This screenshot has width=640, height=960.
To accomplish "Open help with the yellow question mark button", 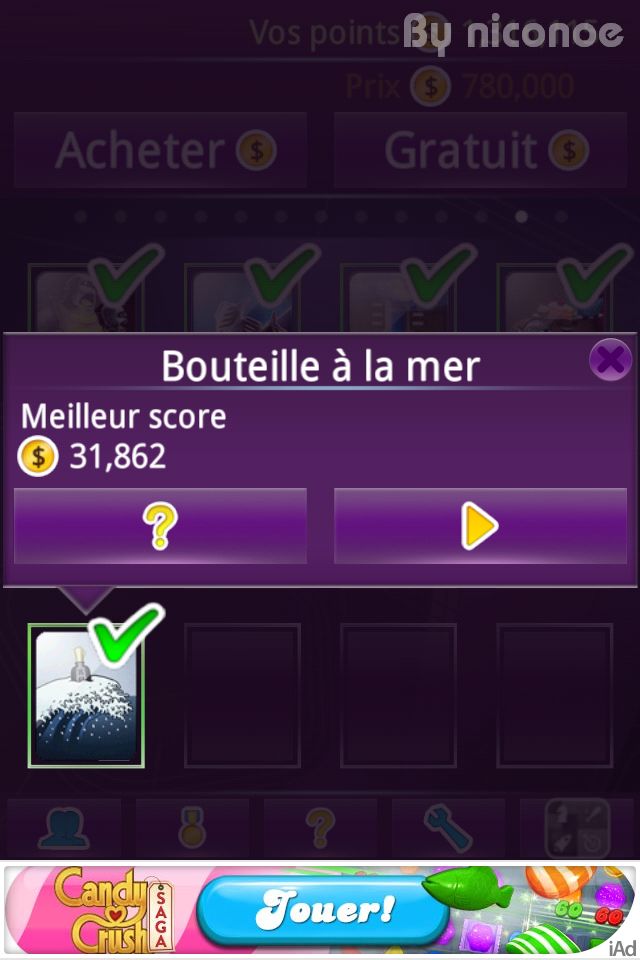I will point(160,526).
